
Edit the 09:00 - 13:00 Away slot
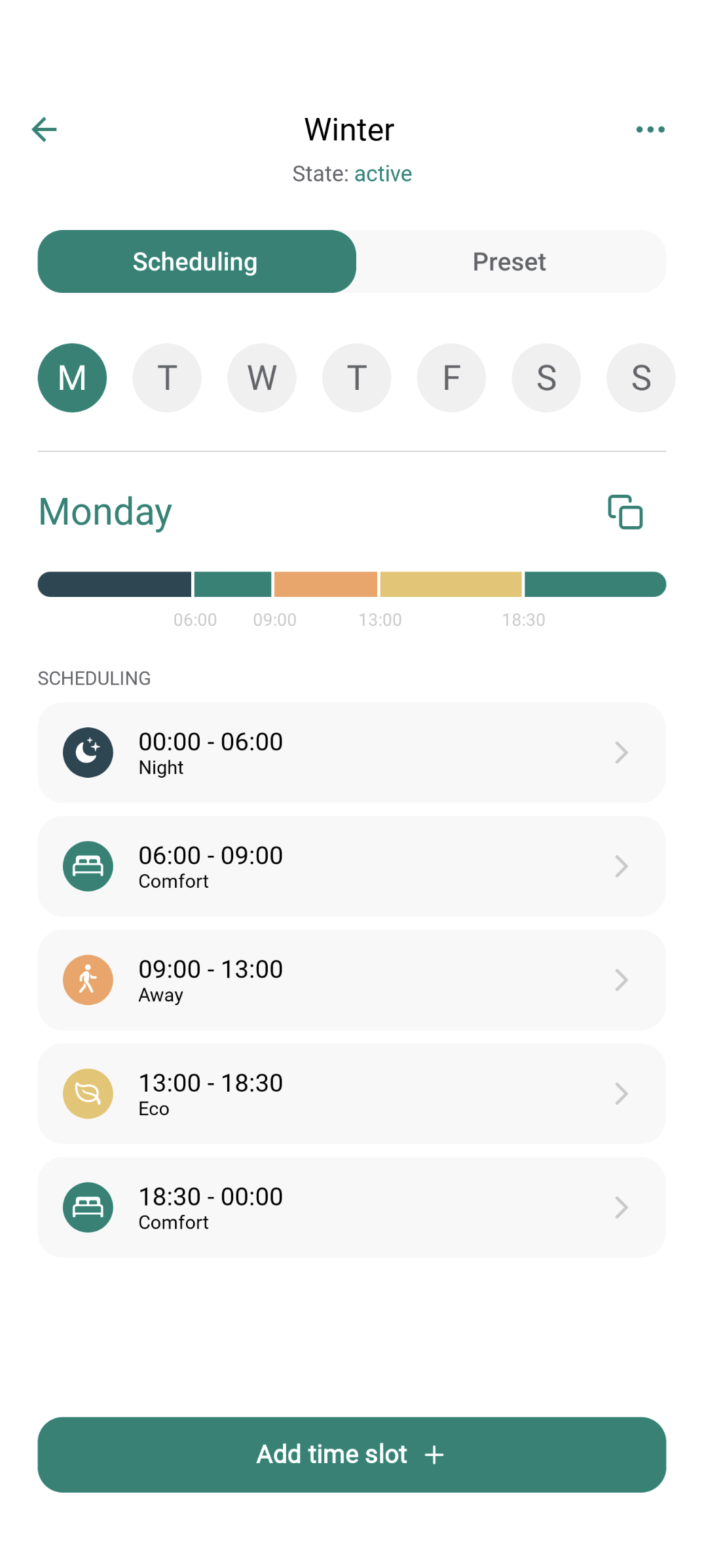(352, 980)
